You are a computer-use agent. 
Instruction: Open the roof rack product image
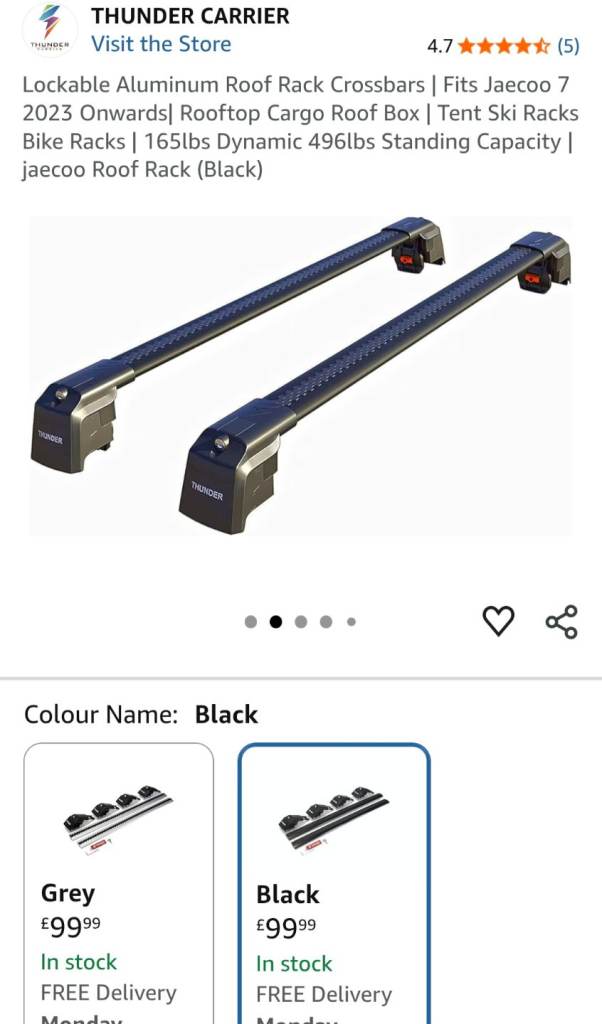click(x=300, y=376)
